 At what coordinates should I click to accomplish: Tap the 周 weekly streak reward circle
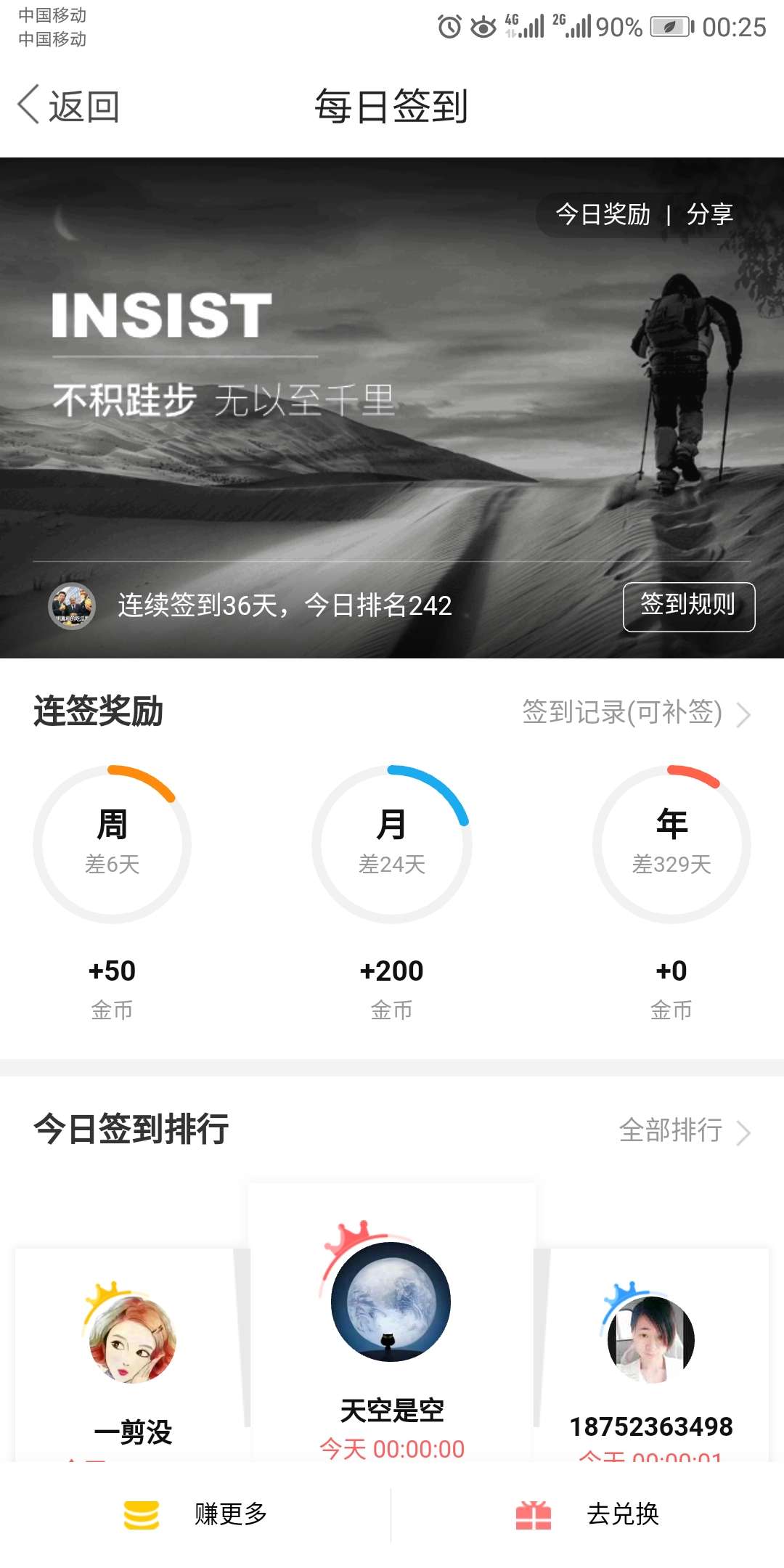click(x=113, y=844)
